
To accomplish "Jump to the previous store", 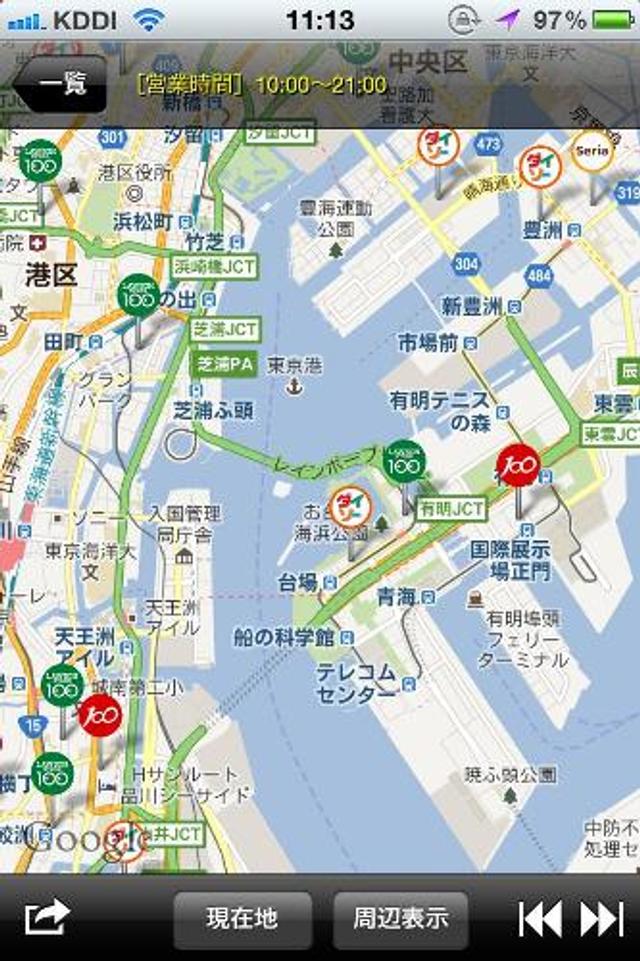I will coord(540,918).
